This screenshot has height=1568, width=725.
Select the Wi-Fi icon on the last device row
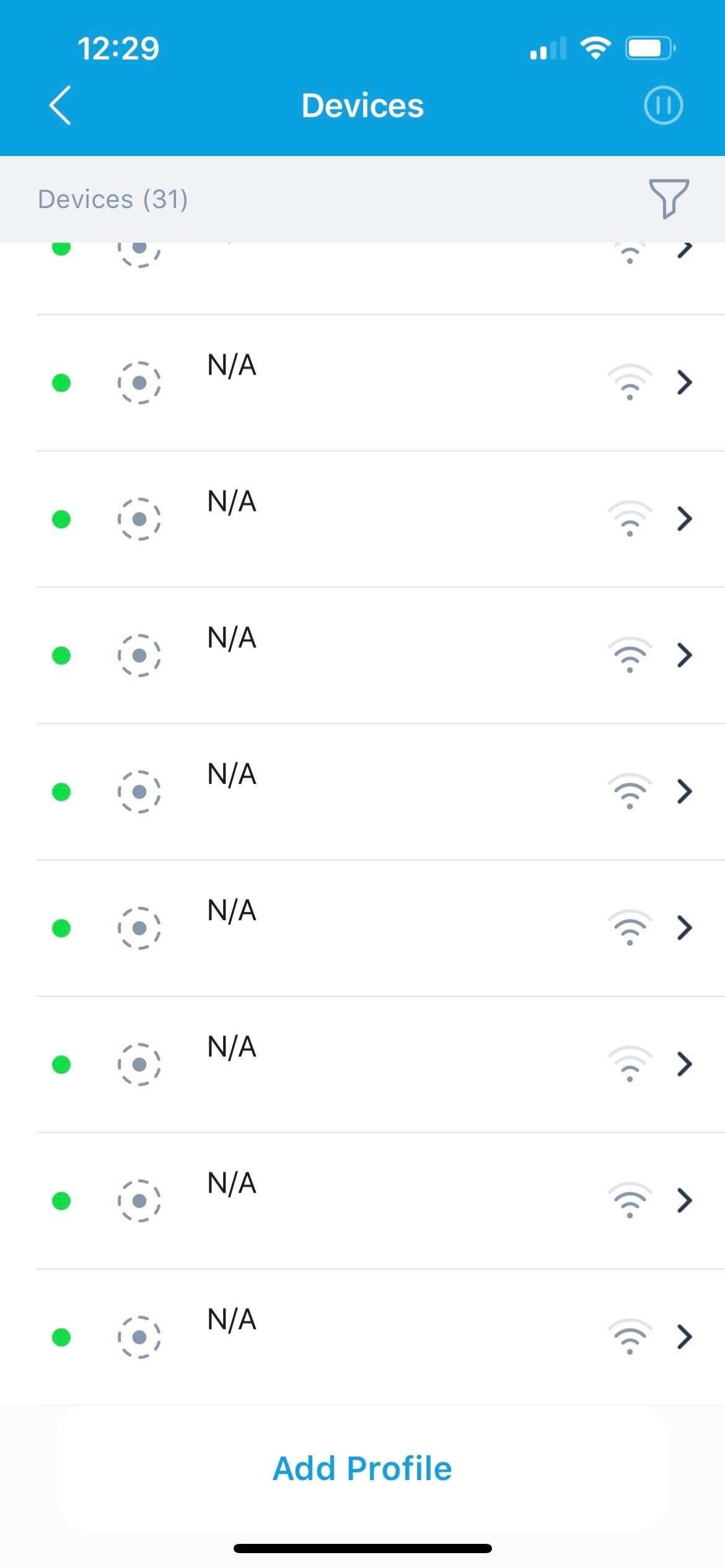[x=630, y=1338]
